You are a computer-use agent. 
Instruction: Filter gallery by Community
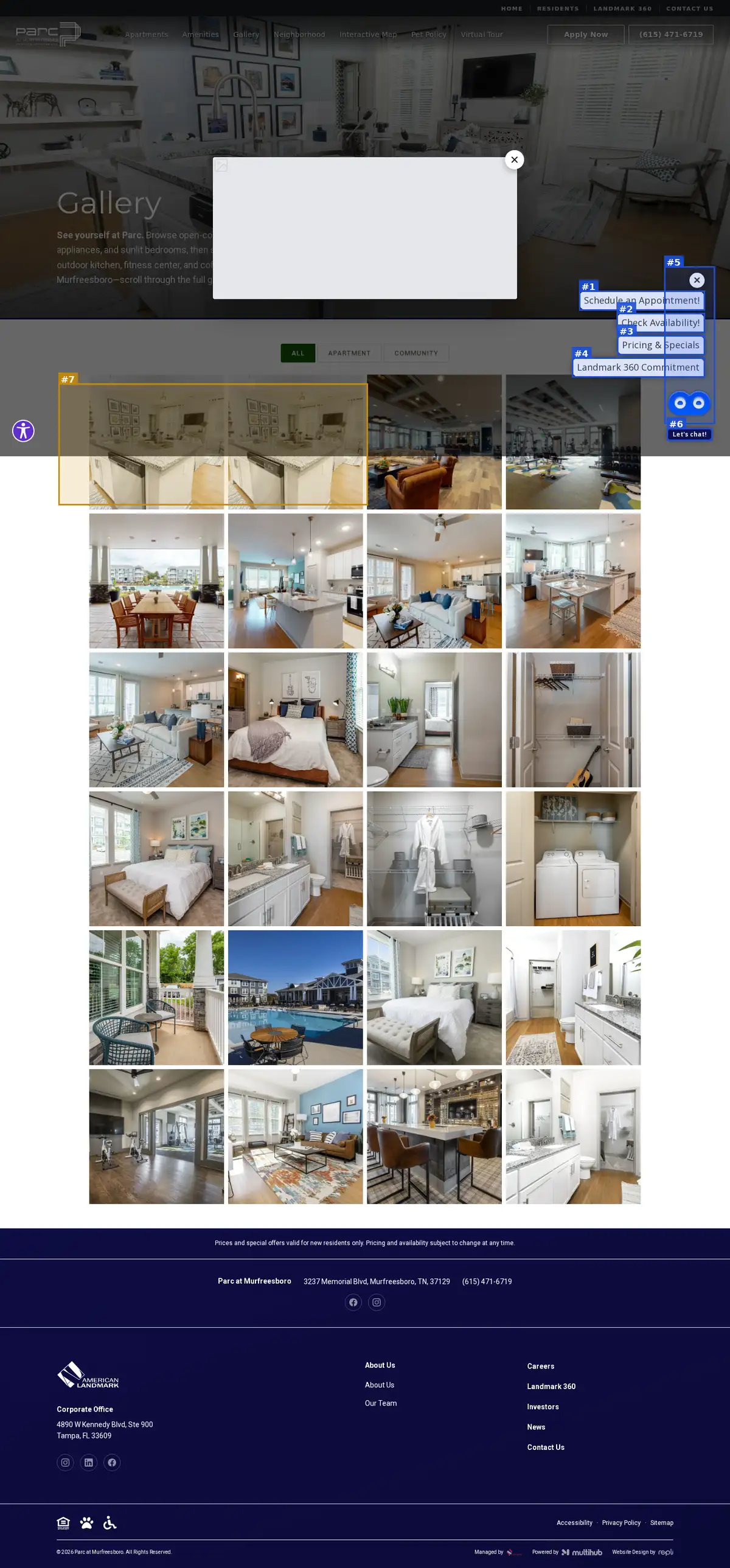point(416,353)
